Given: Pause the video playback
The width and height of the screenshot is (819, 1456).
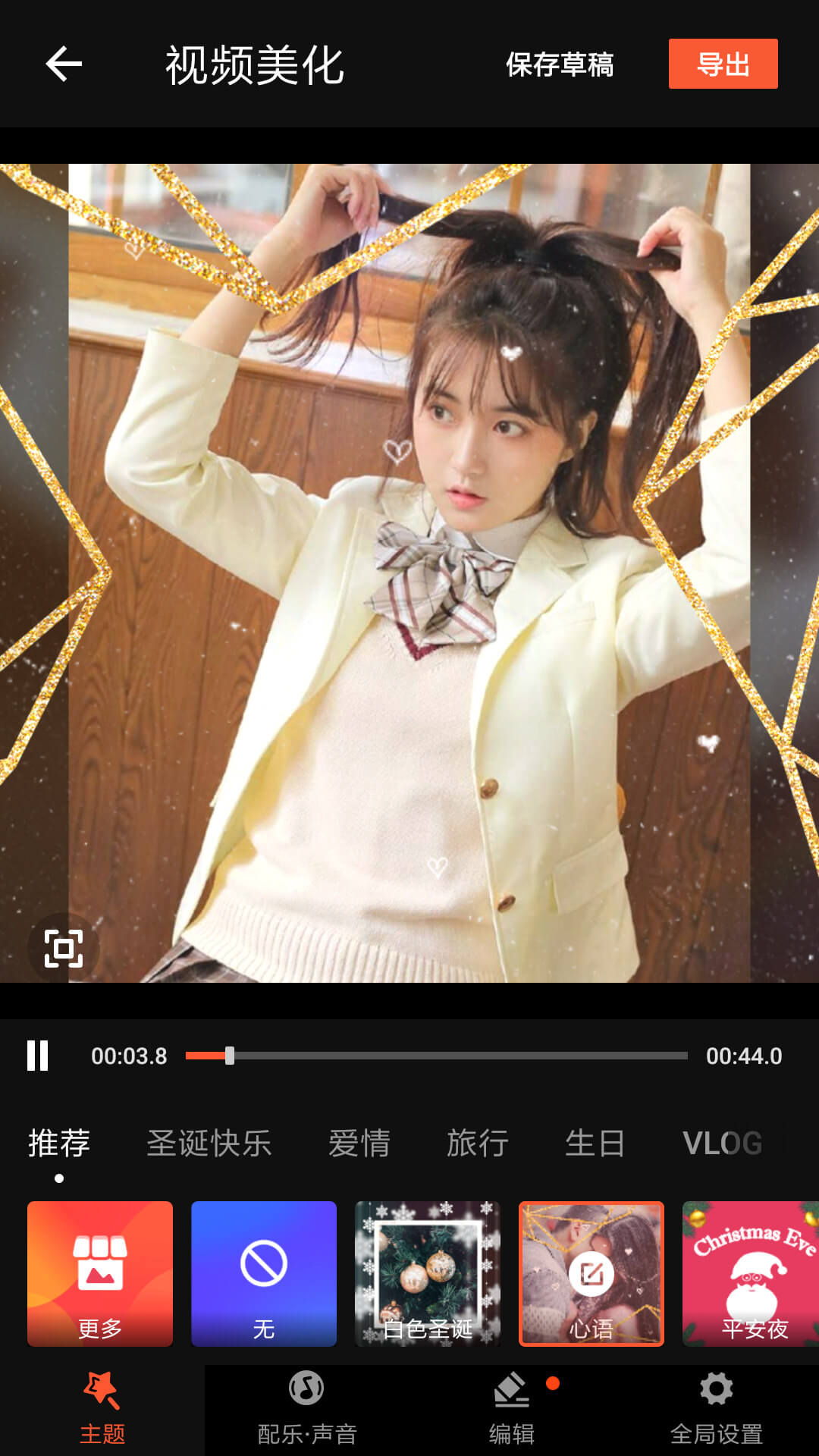Looking at the screenshot, I should [x=38, y=1056].
